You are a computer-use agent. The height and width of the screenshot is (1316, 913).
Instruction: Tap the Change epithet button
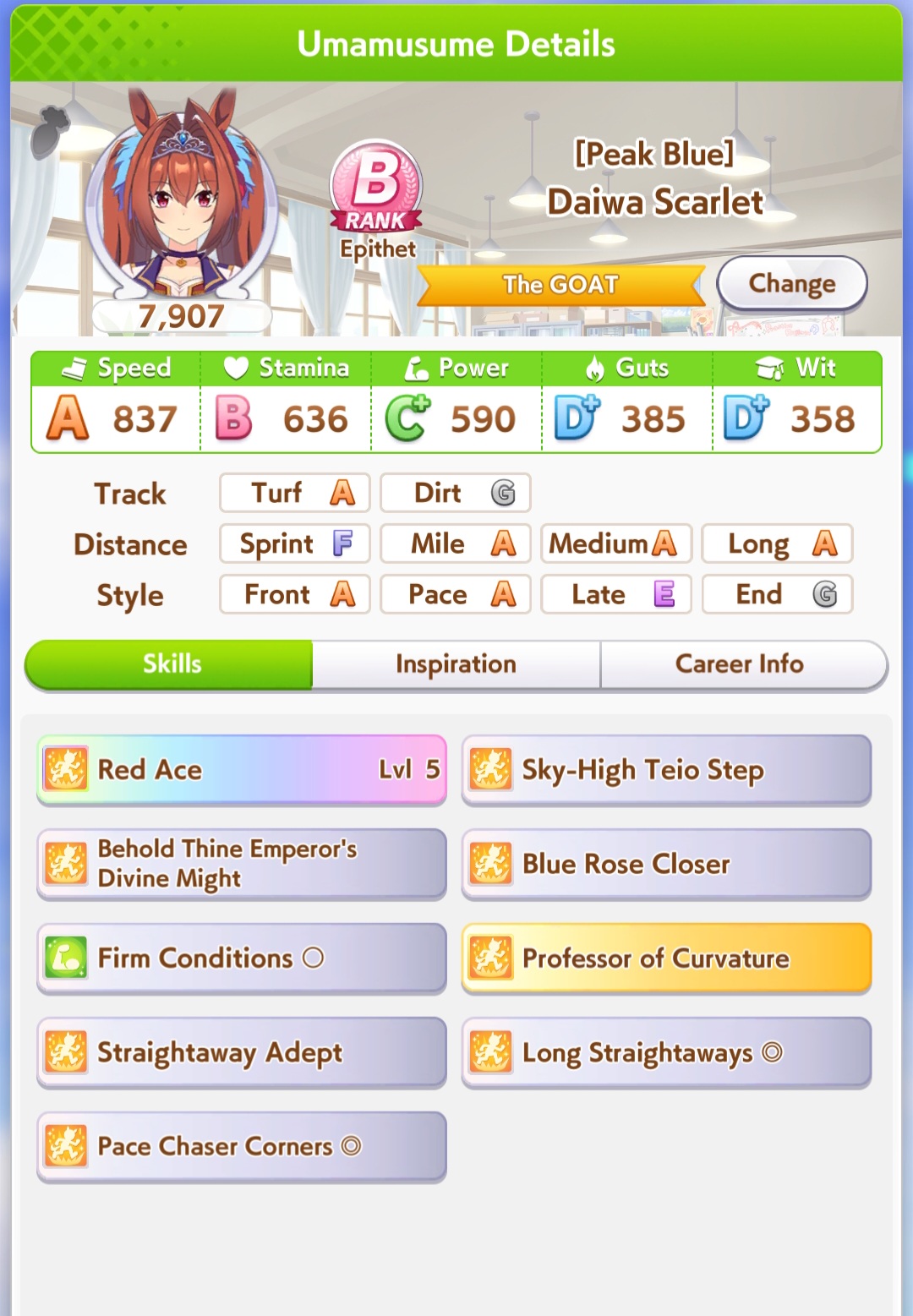pyautogui.click(x=791, y=284)
